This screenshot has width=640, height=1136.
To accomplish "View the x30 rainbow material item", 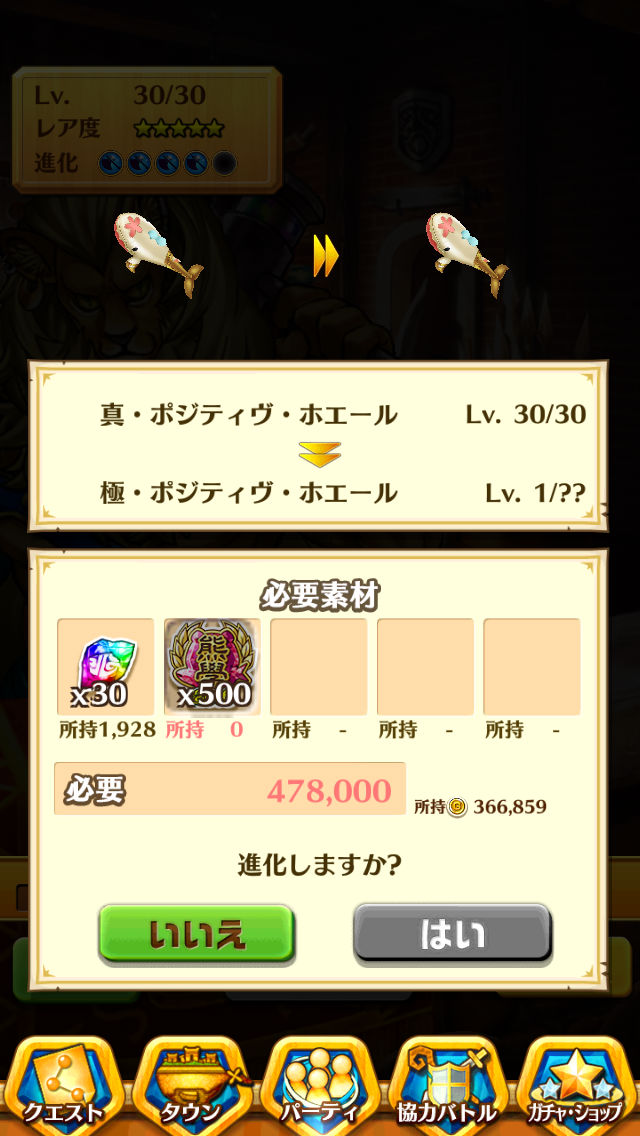I will click(x=105, y=667).
